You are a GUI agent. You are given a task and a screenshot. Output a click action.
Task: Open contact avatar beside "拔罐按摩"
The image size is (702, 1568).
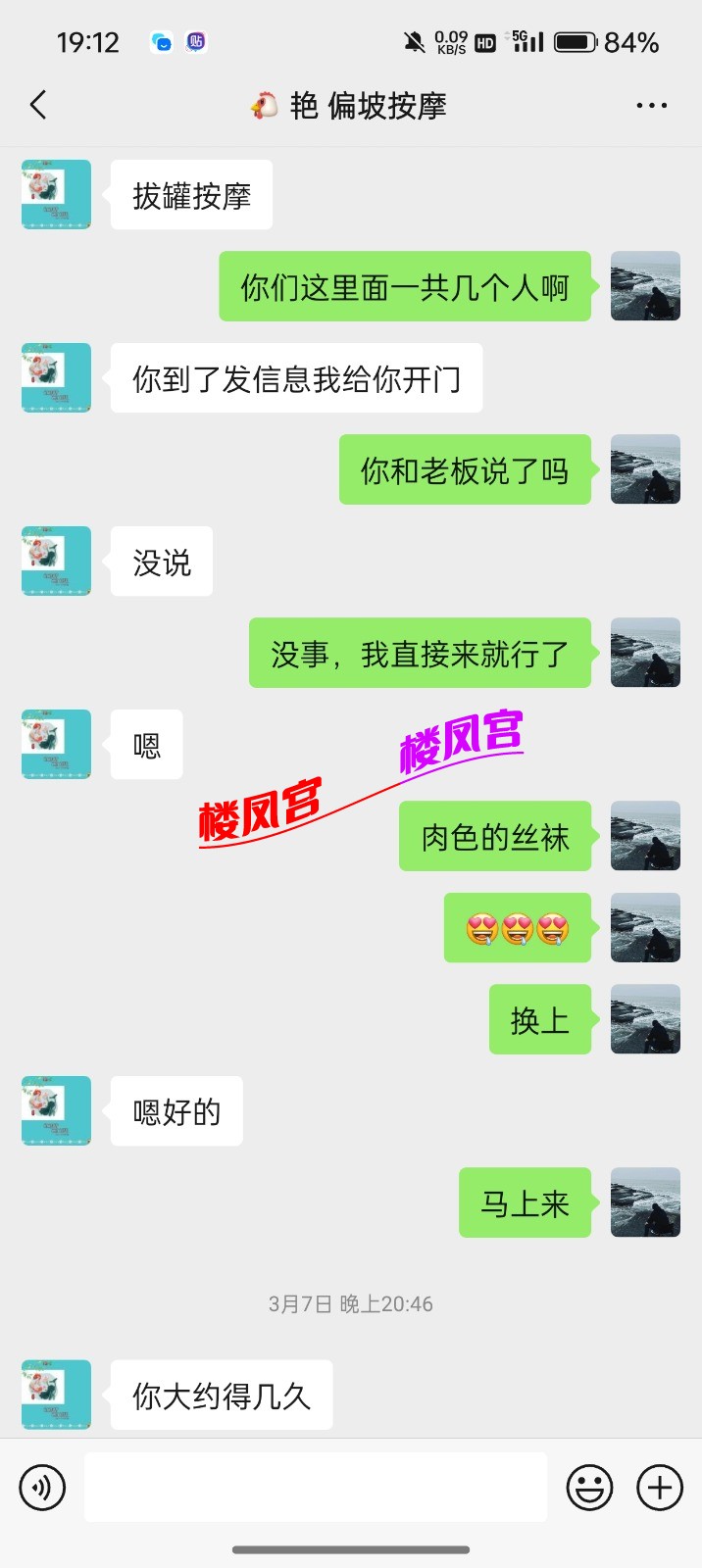click(57, 195)
